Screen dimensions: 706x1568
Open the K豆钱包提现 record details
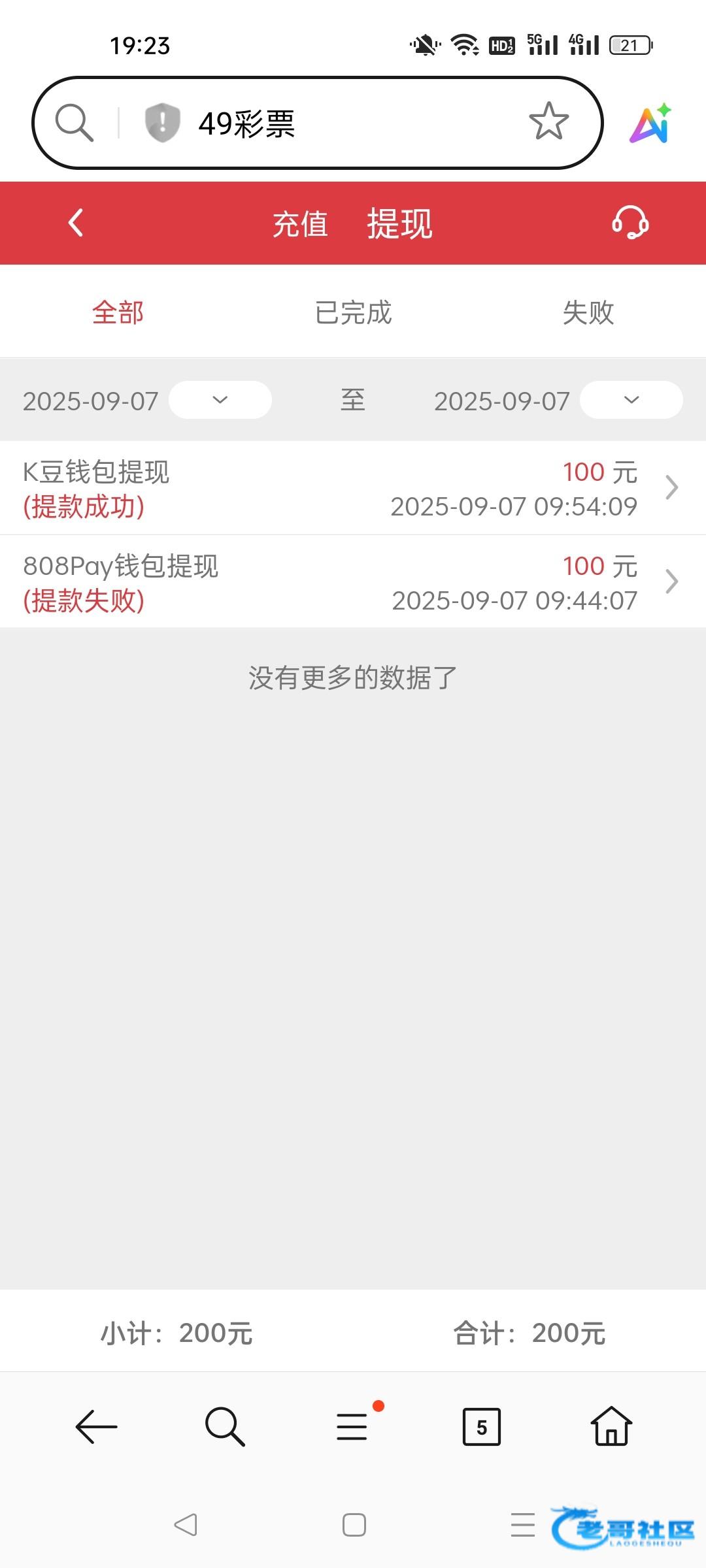353,488
